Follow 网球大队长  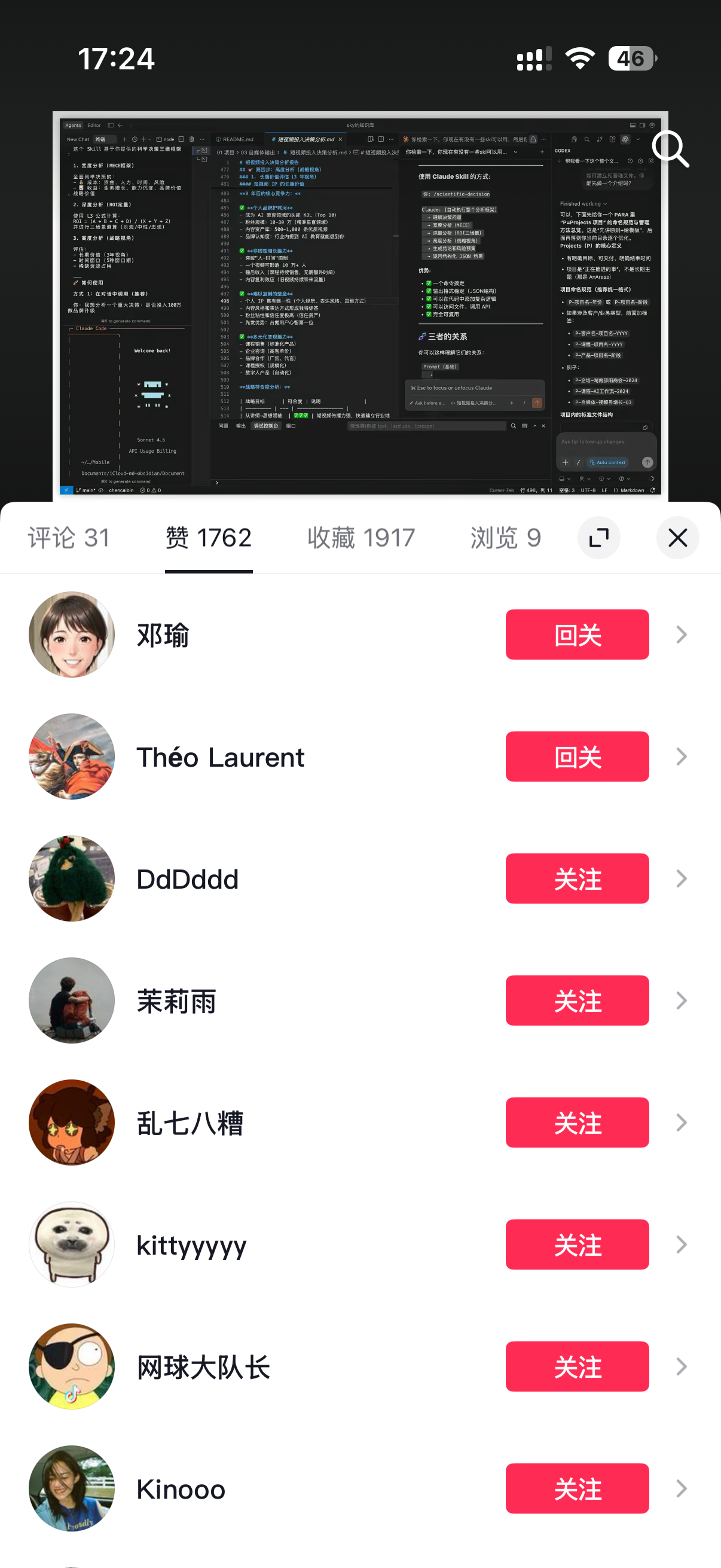click(x=577, y=1366)
